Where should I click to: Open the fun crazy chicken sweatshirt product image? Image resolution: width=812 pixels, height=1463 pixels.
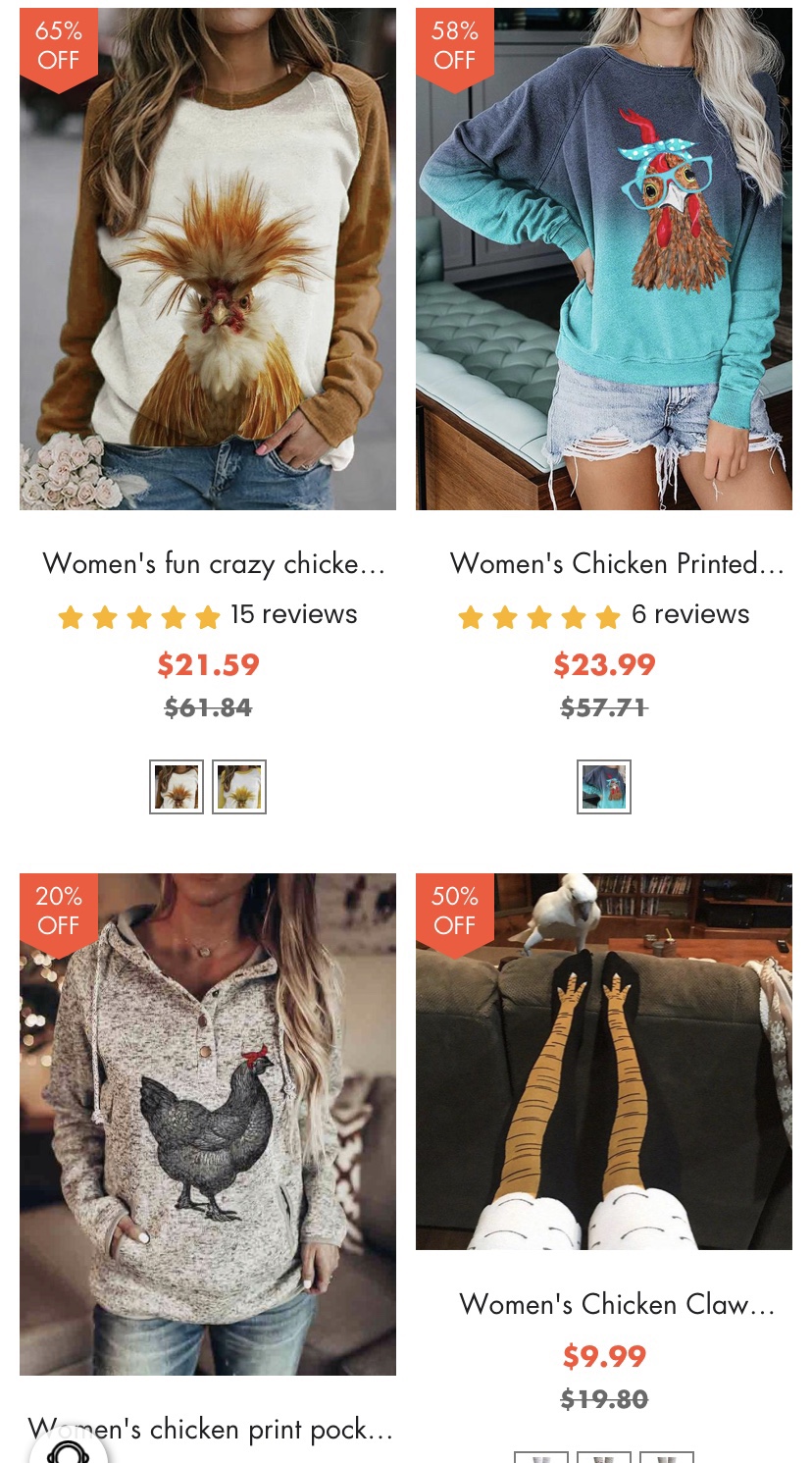pyautogui.click(x=208, y=259)
